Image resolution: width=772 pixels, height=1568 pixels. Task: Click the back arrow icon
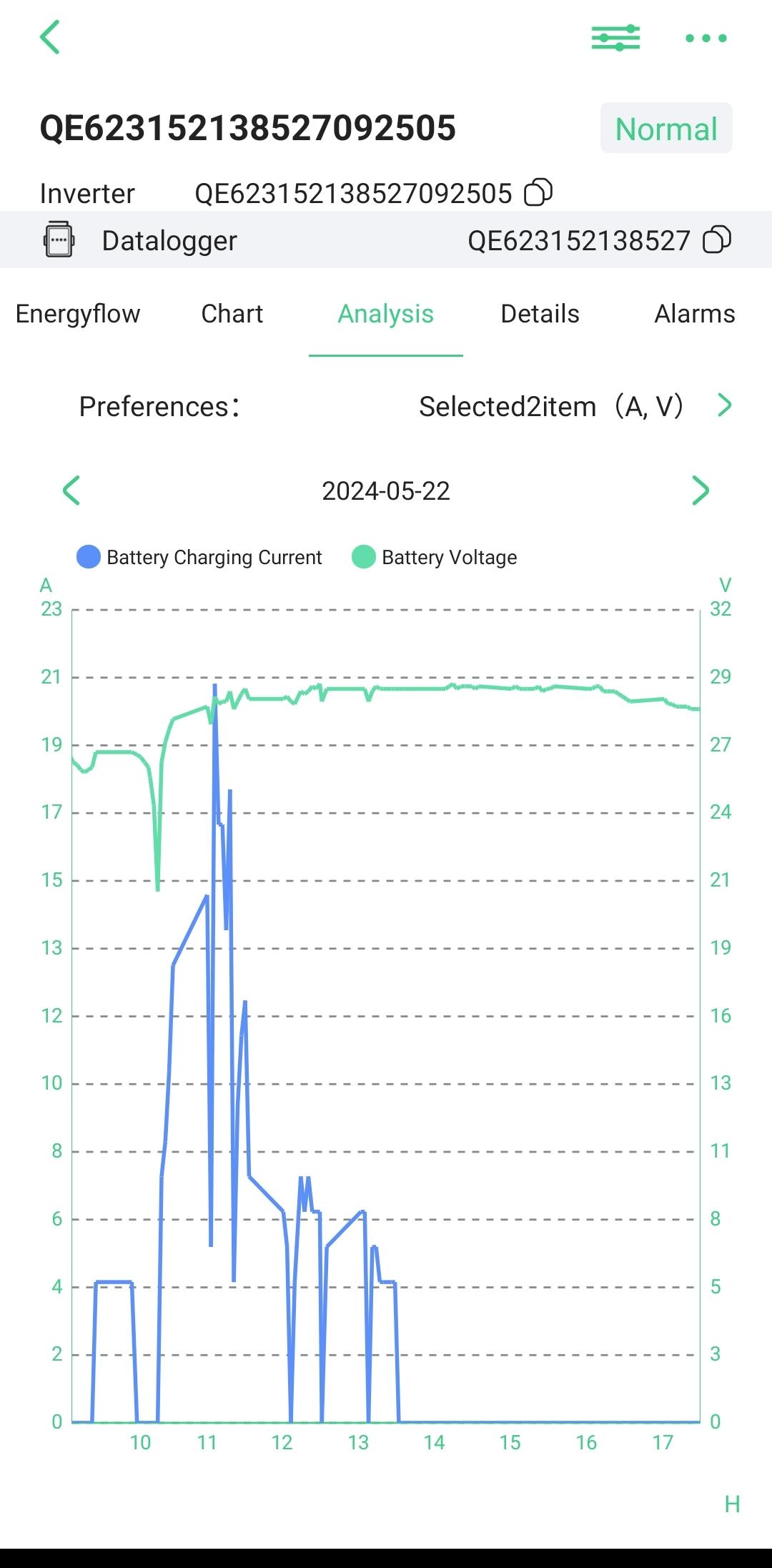[x=51, y=37]
